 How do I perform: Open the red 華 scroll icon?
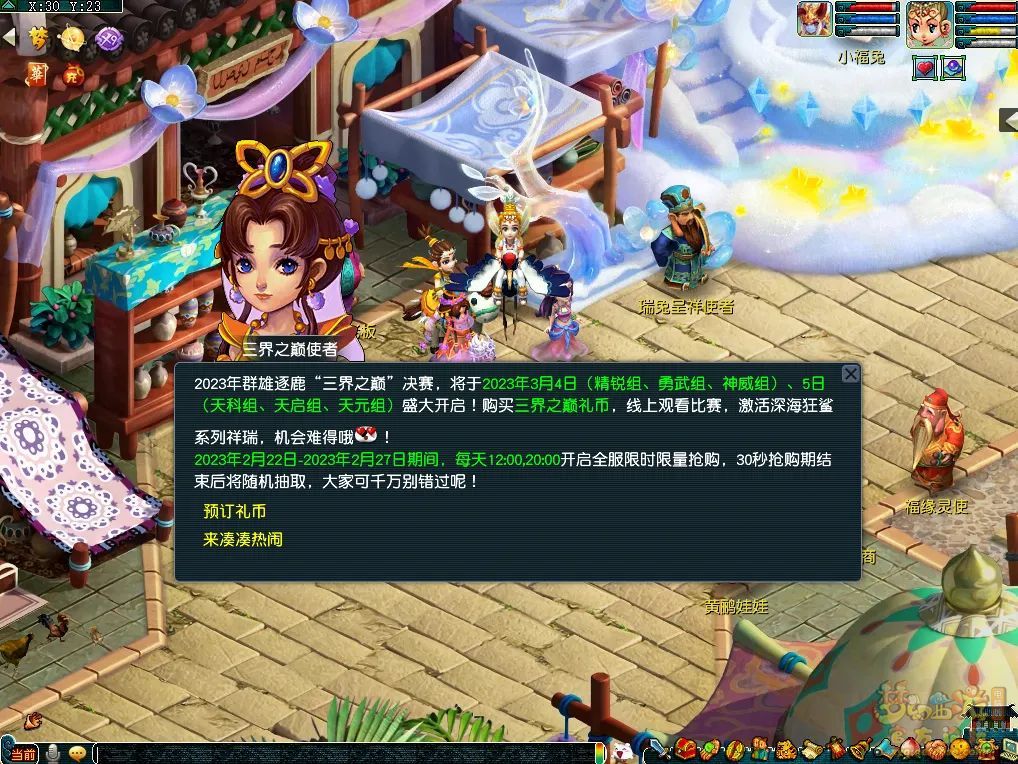pyautogui.click(x=37, y=73)
